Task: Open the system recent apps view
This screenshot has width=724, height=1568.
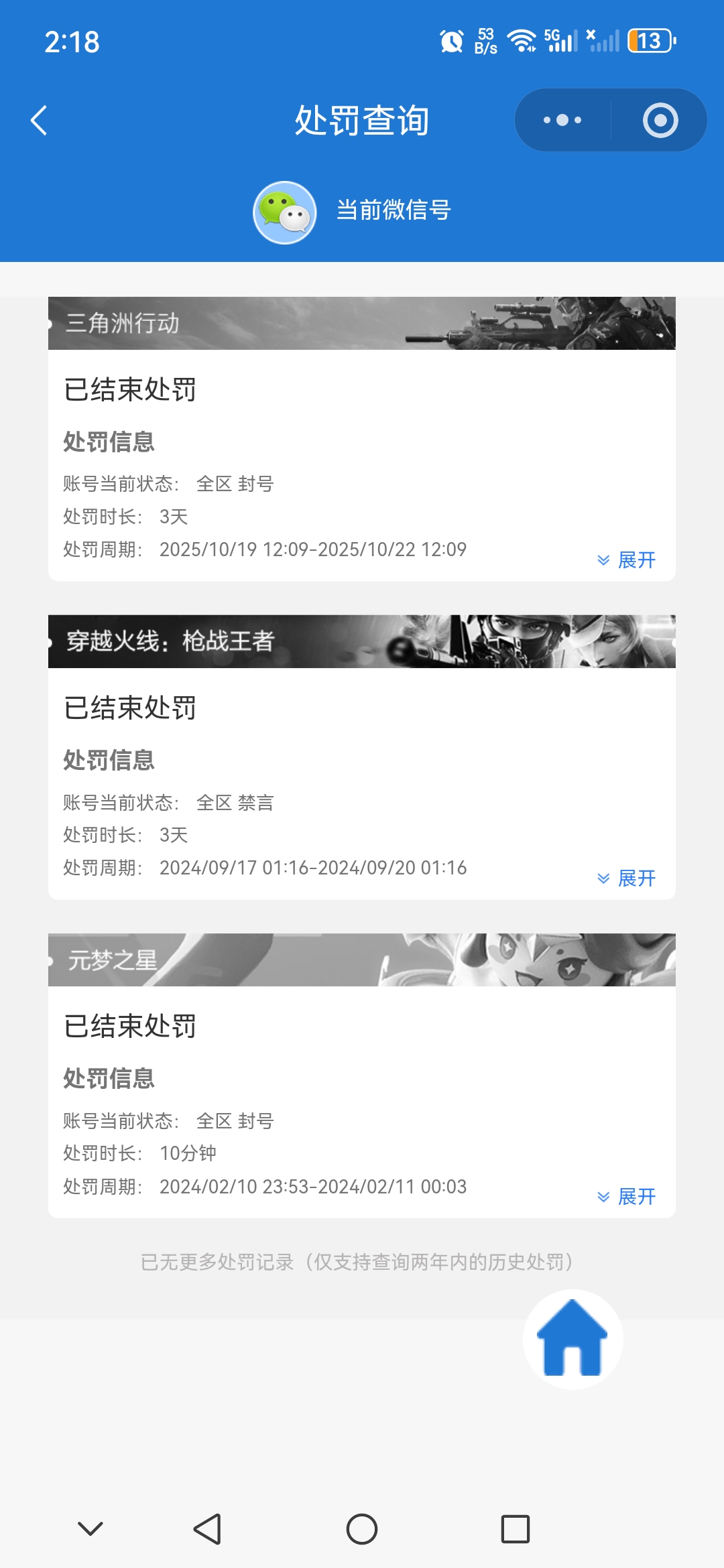Action: tap(515, 1529)
